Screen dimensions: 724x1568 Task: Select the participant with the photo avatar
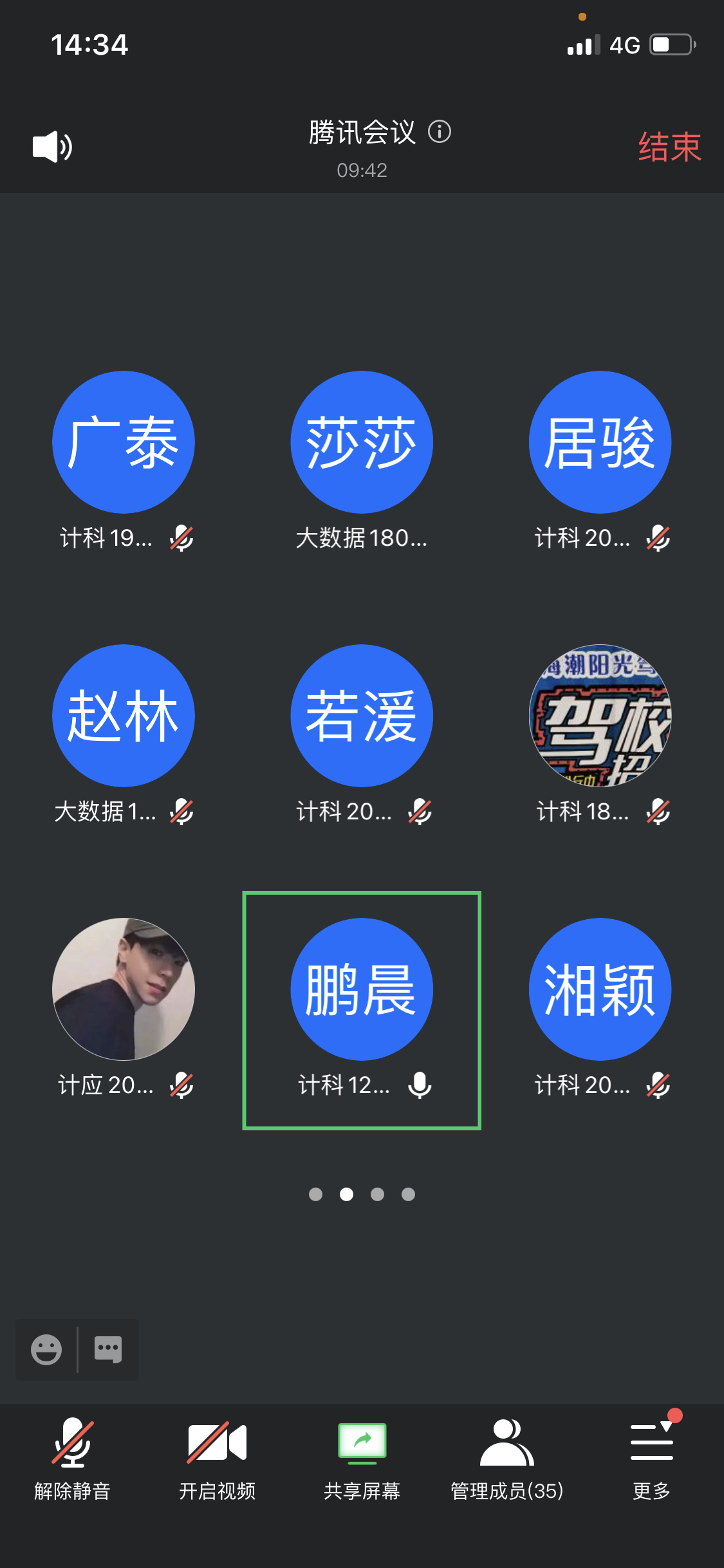pos(124,989)
